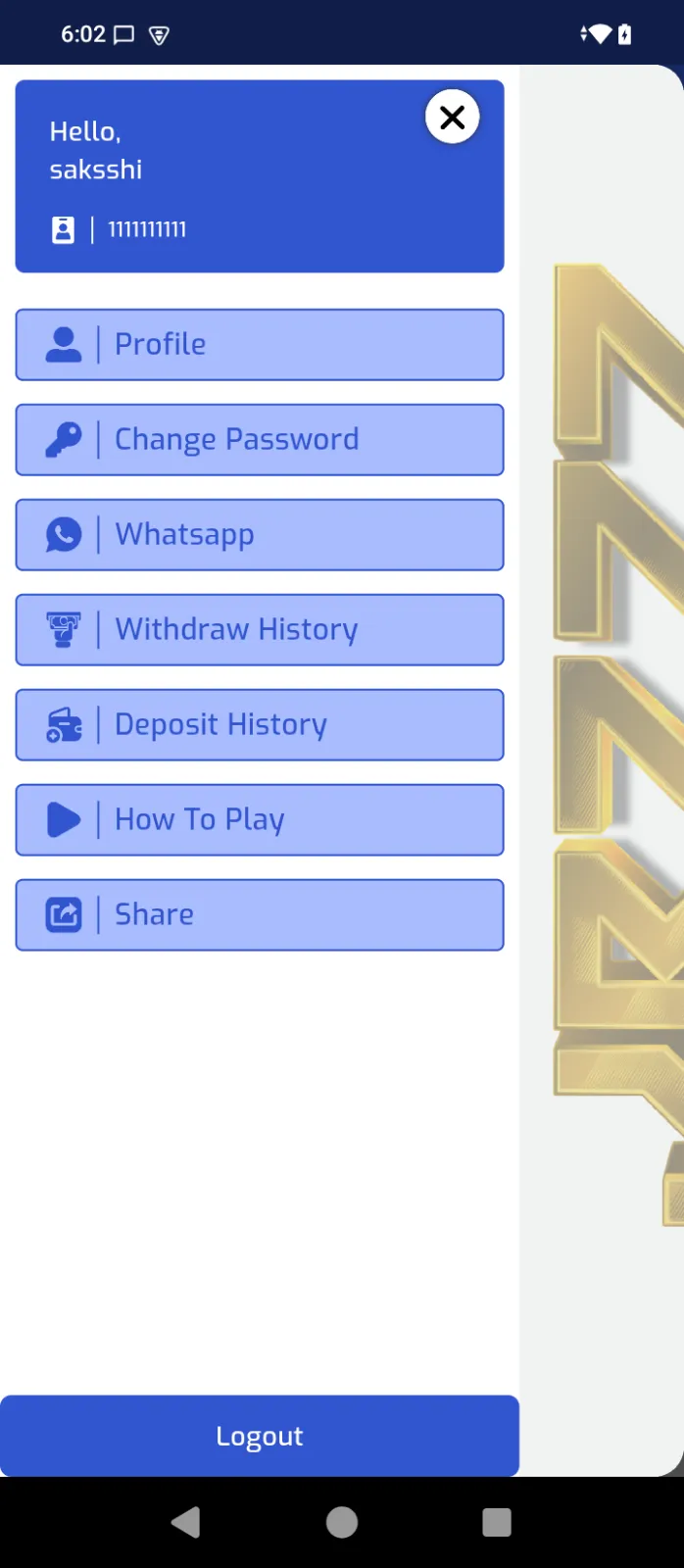Screen dimensions: 684x1568
Task: Select the Share menu option
Action: pos(260,915)
